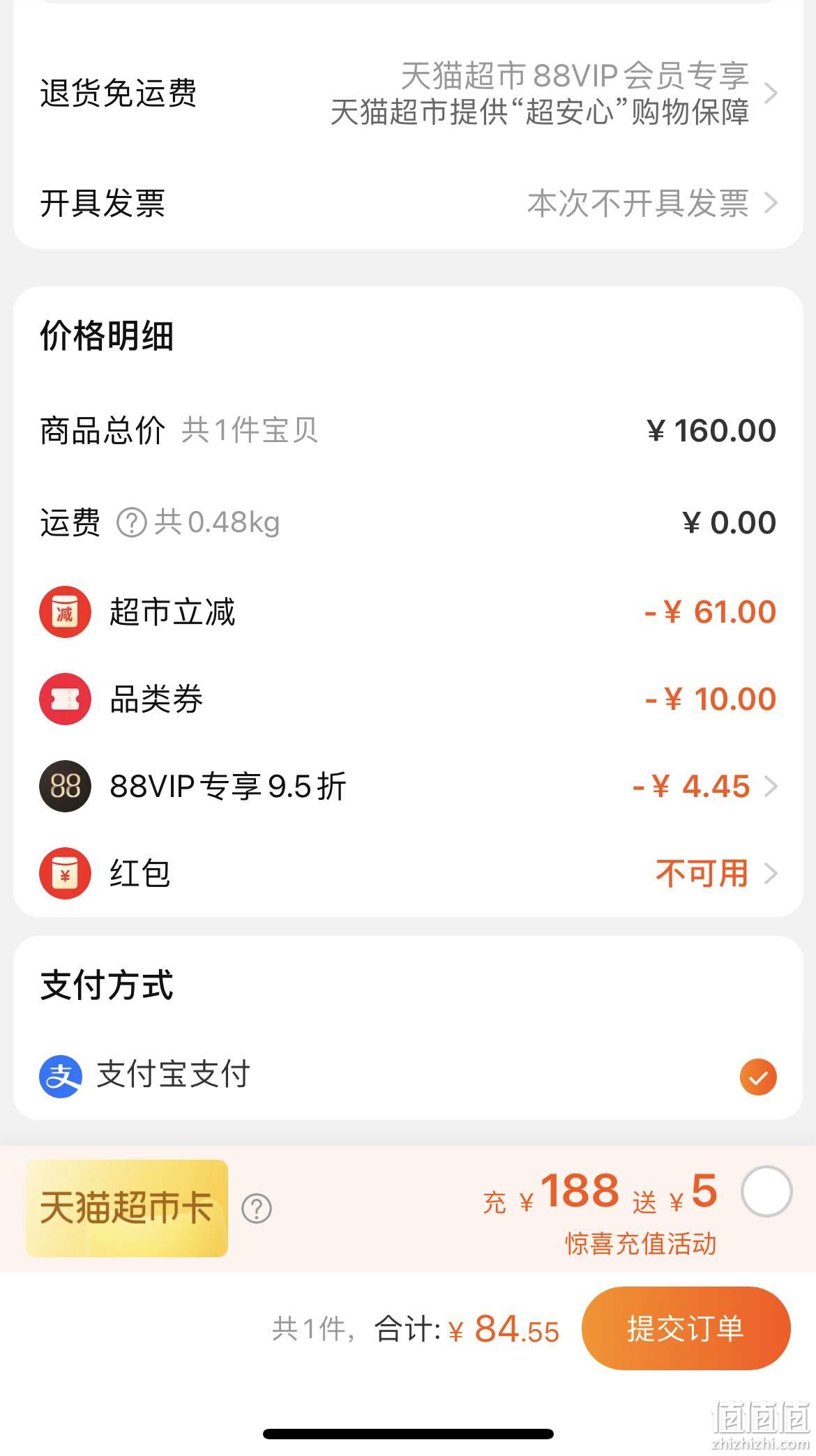Submit the order with 提交订单
Image resolution: width=816 pixels, height=1456 pixels.
pos(686,1328)
